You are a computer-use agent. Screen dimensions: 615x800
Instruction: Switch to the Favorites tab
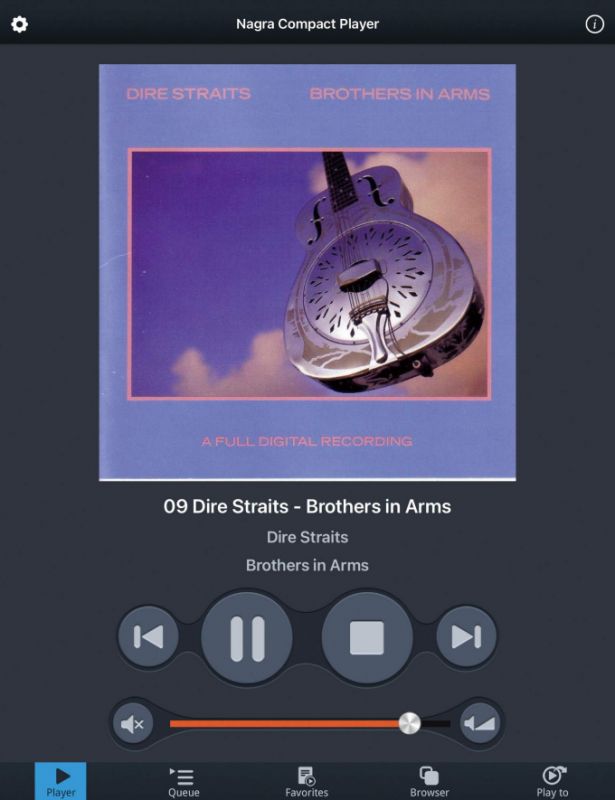pos(306,781)
